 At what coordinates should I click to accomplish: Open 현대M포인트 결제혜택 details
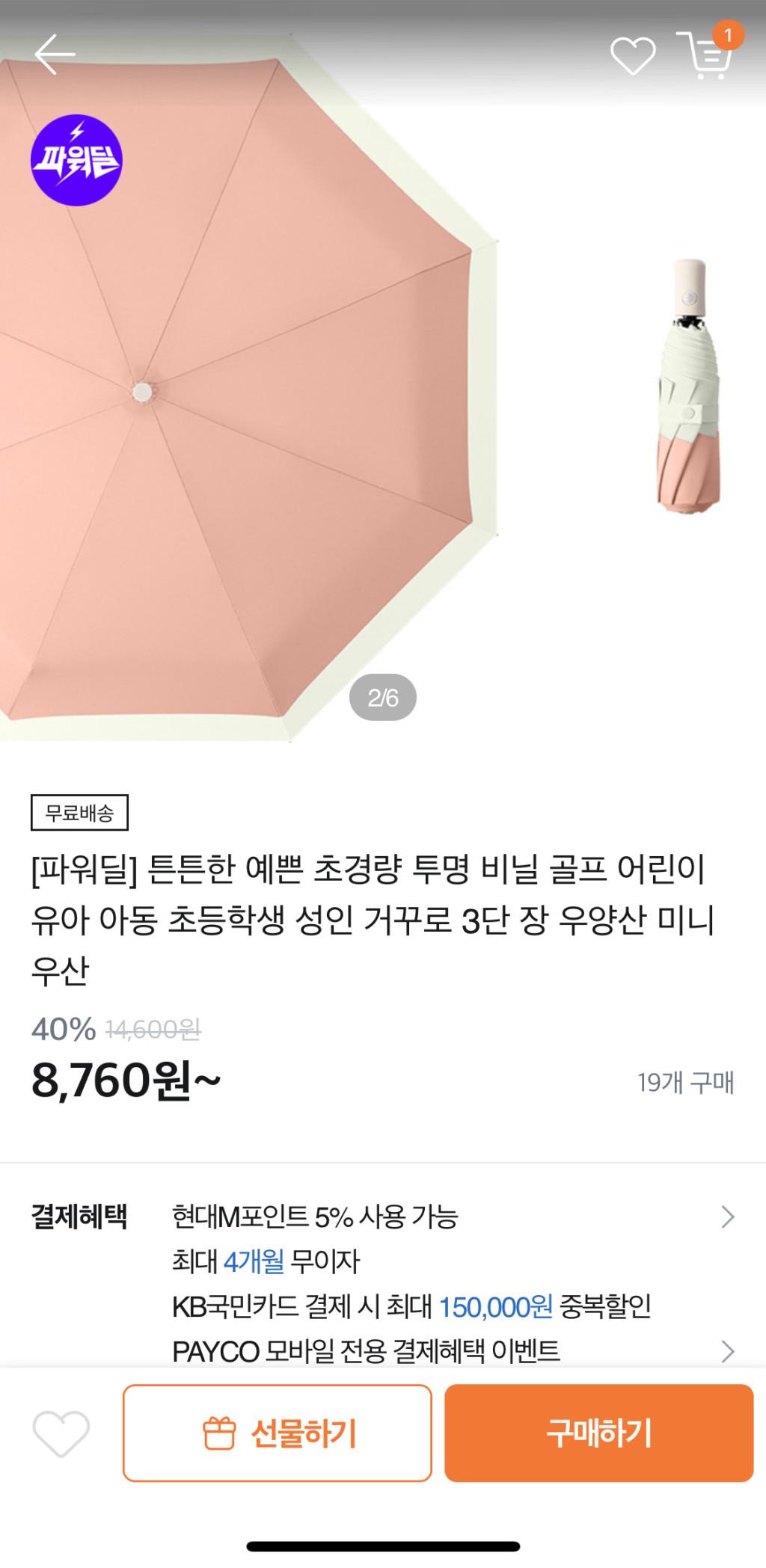pos(449,1217)
